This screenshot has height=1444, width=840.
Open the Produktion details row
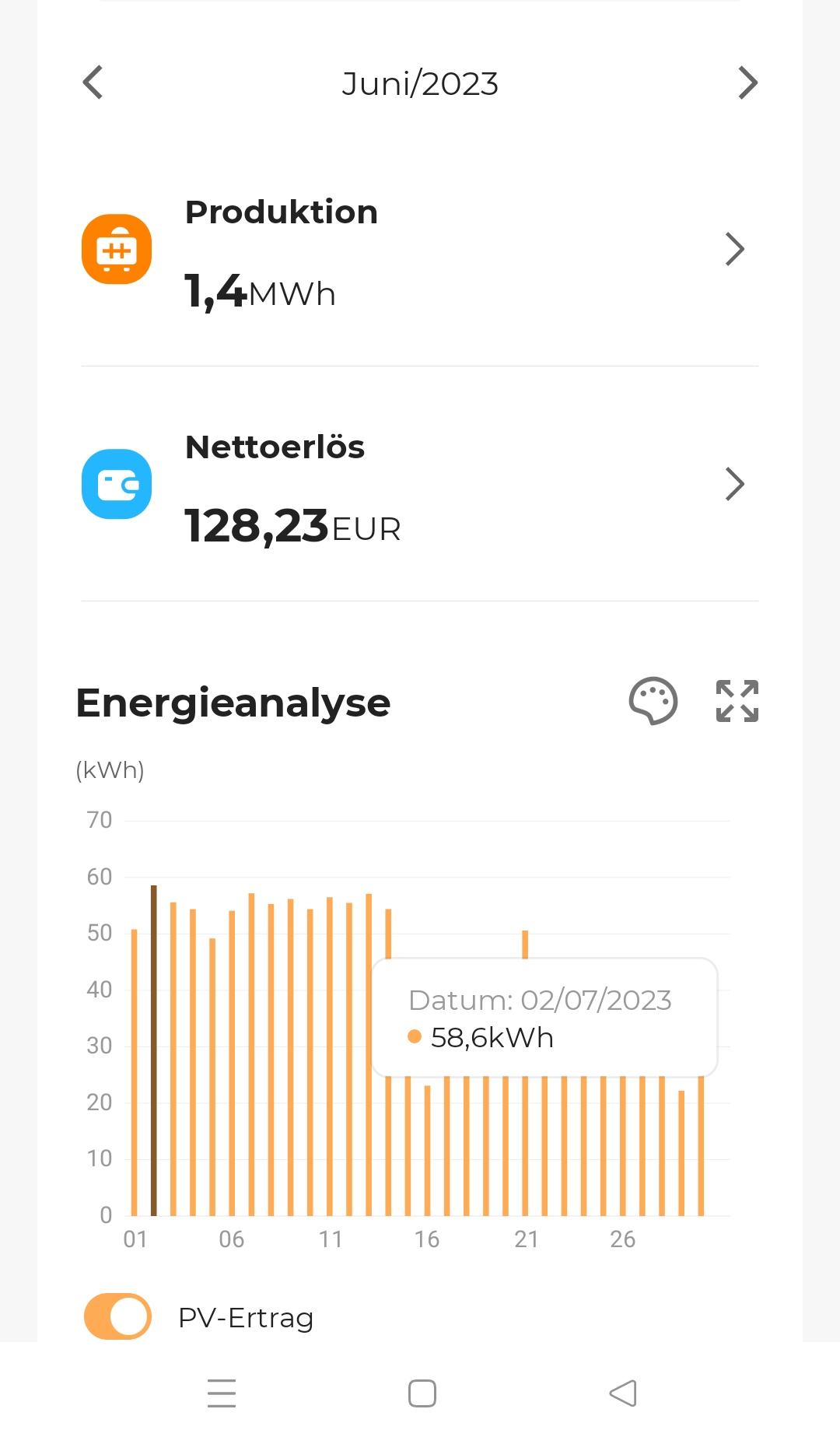coord(420,250)
